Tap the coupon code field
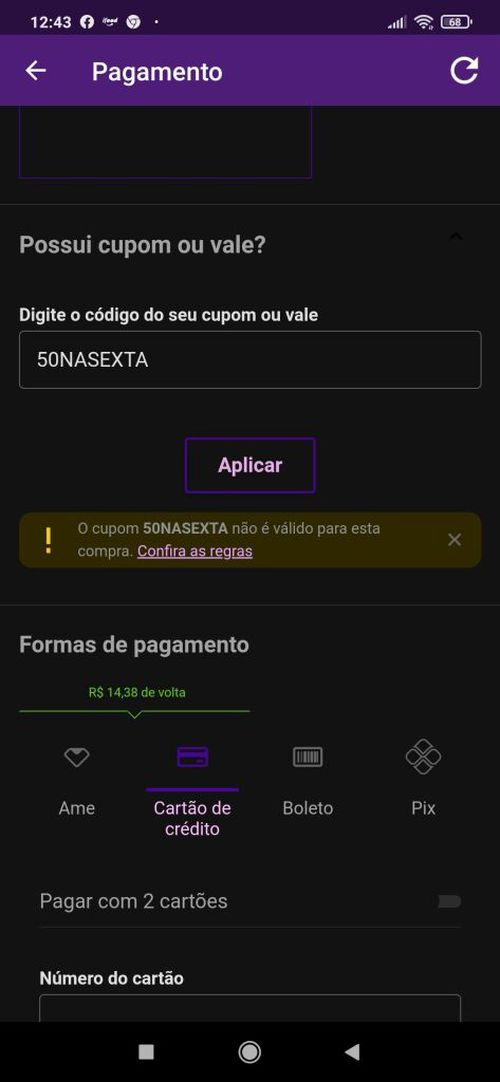500x1082 pixels. (250, 360)
